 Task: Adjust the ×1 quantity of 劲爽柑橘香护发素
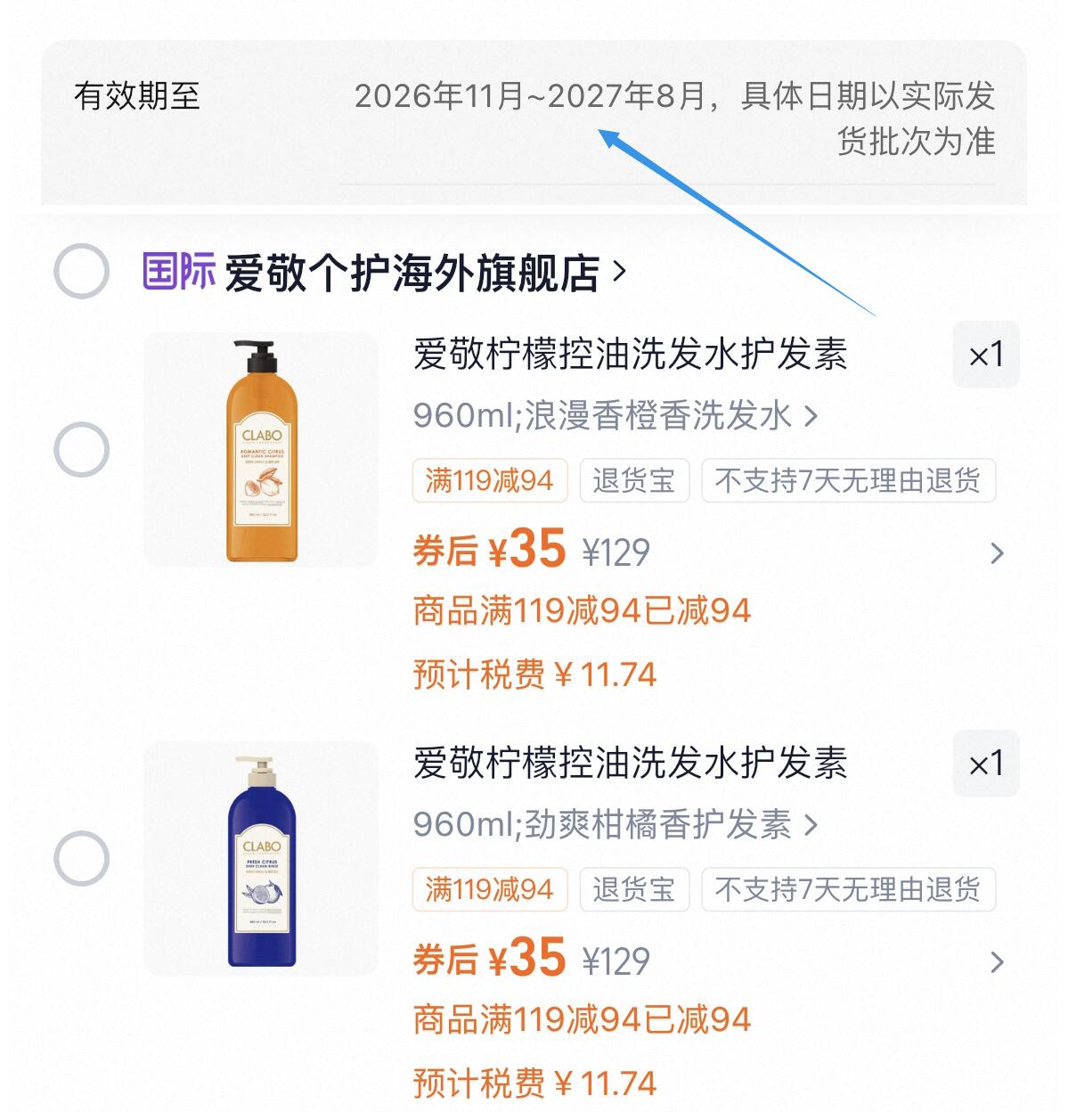pos(985,764)
